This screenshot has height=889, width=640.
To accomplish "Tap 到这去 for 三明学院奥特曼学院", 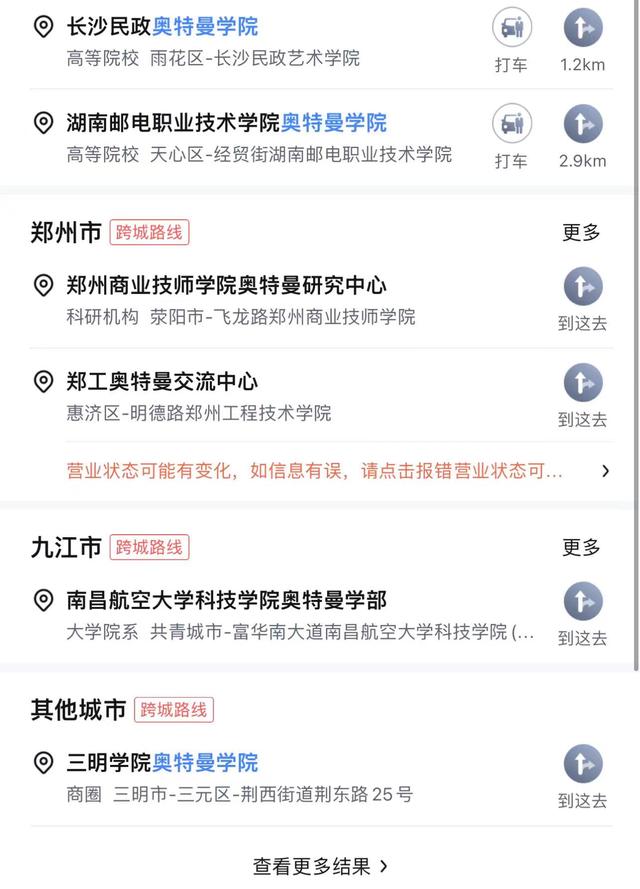I will pyautogui.click(x=583, y=775).
